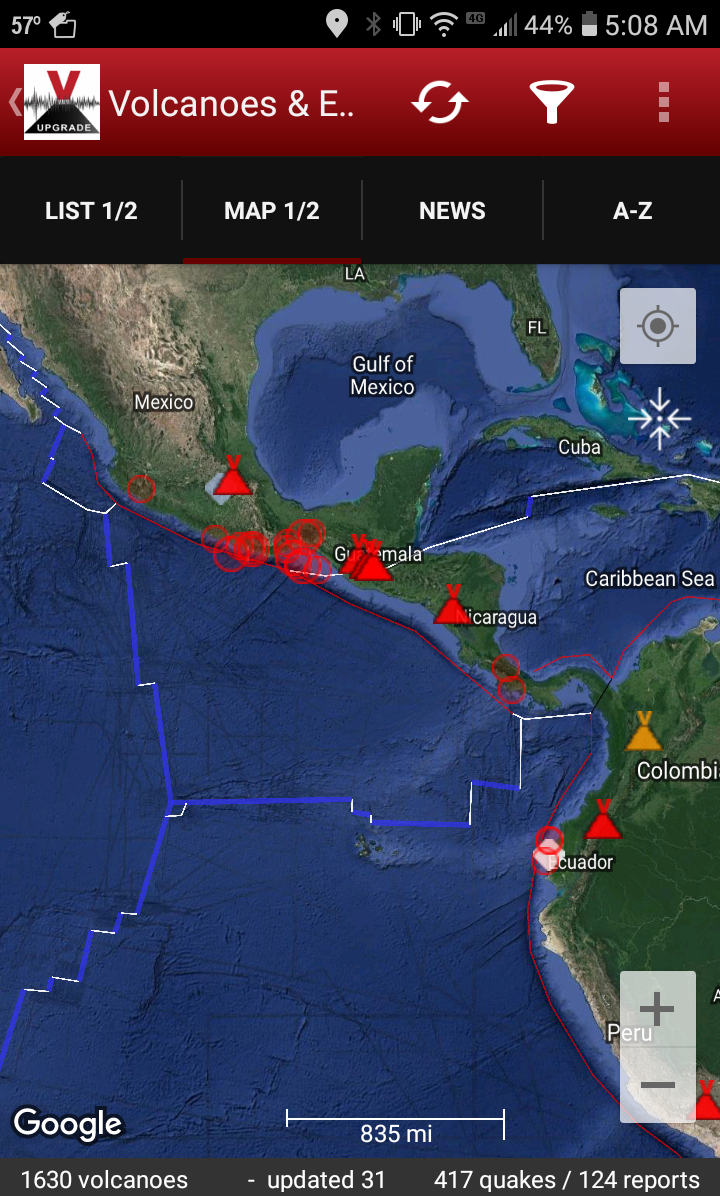This screenshot has height=1196, width=720.
Task: Refresh the volcano and earthquake data
Action: coord(440,102)
